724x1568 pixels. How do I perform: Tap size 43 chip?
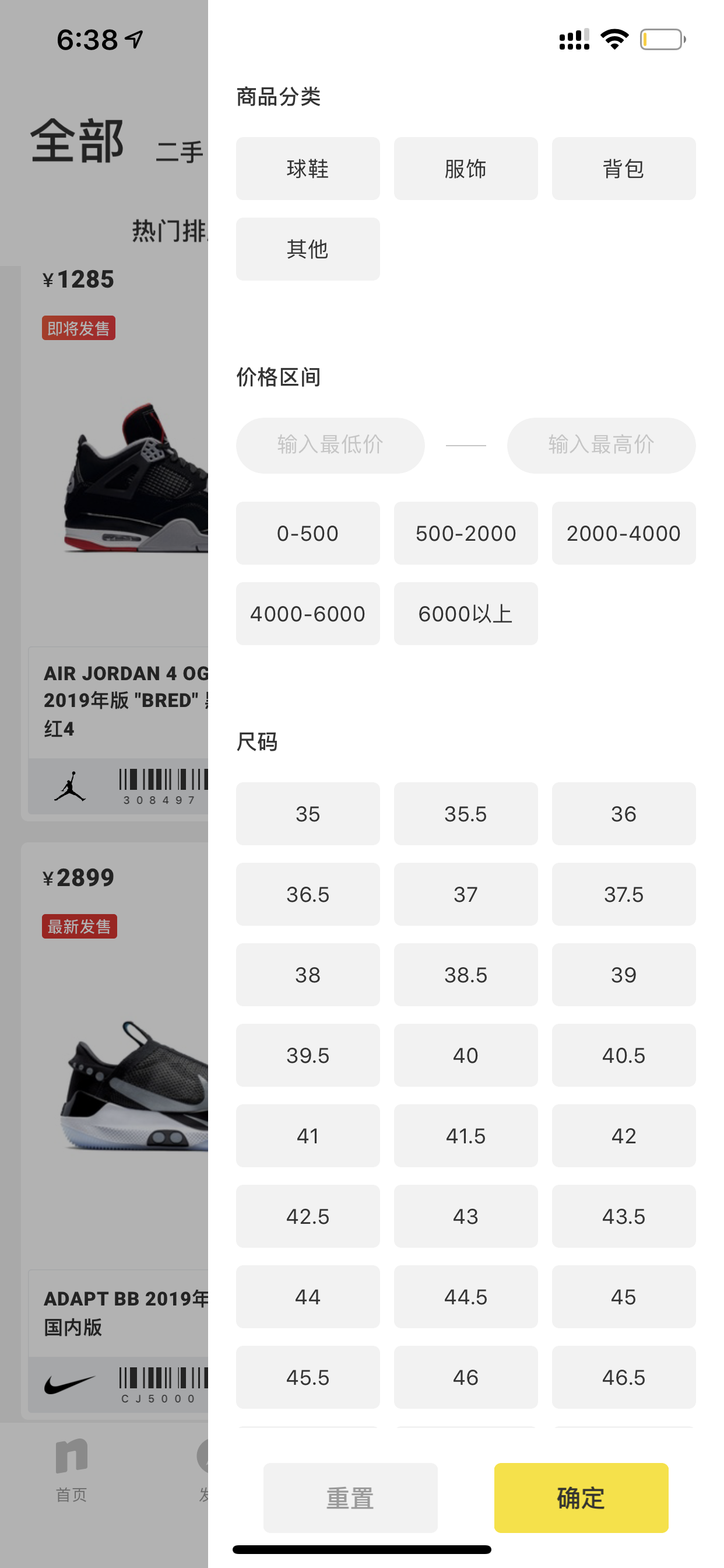465,1216
